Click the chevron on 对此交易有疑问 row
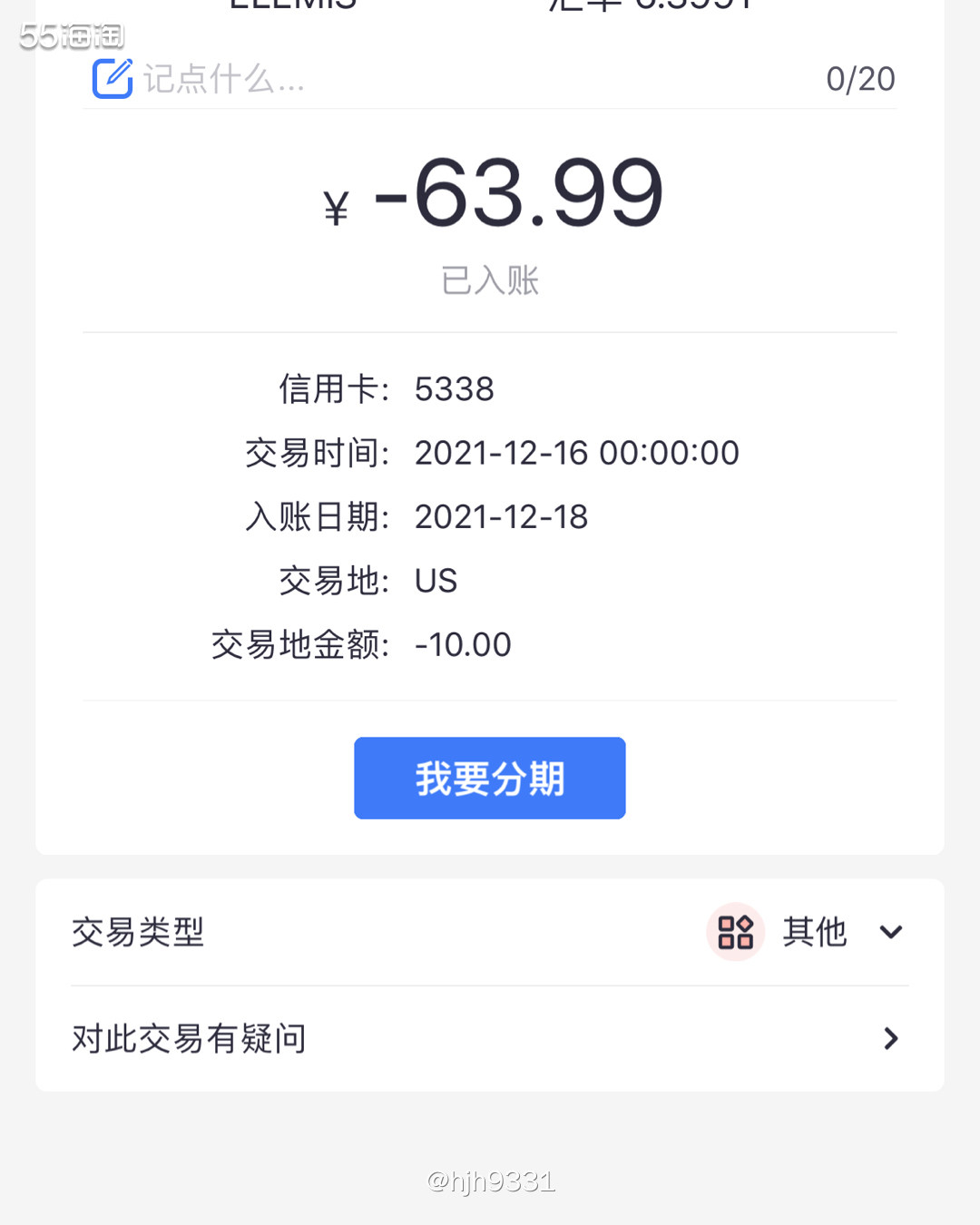The width and height of the screenshot is (980, 1225). 890,1038
